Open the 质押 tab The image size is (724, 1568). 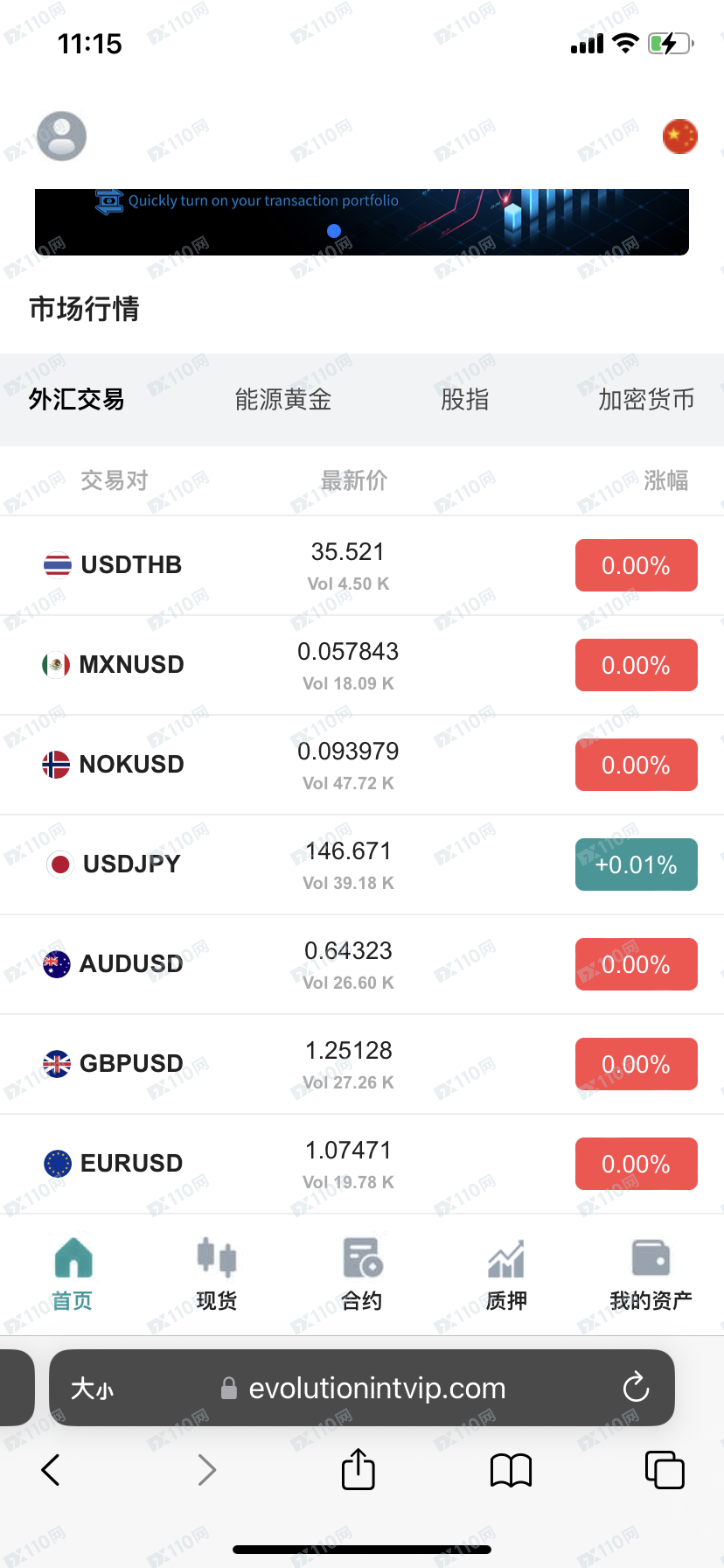506,1274
